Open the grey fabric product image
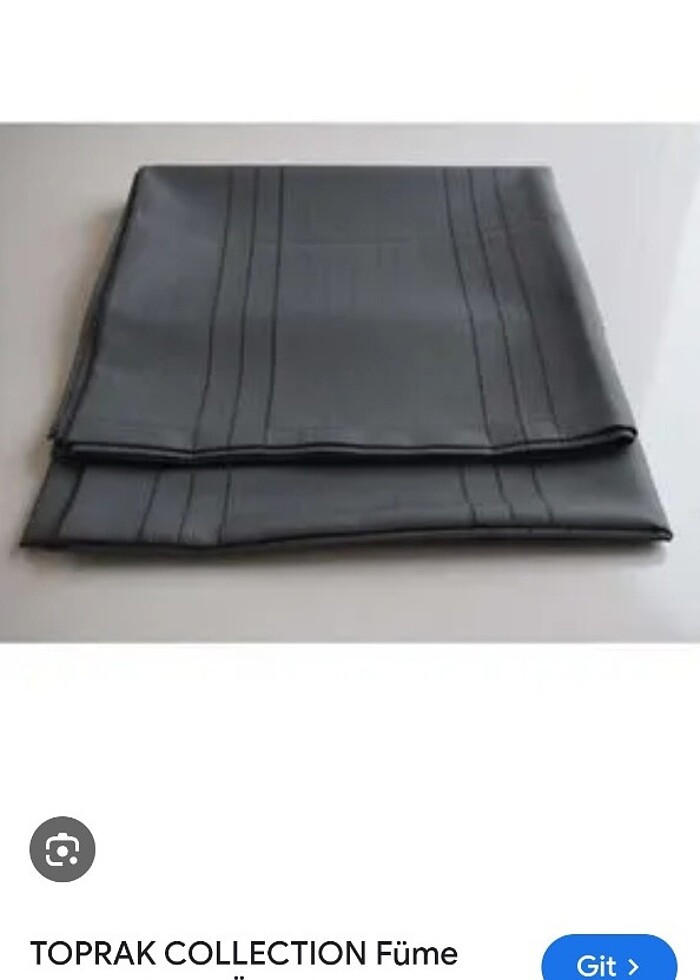The width and height of the screenshot is (700, 980). tap(350, 380)
